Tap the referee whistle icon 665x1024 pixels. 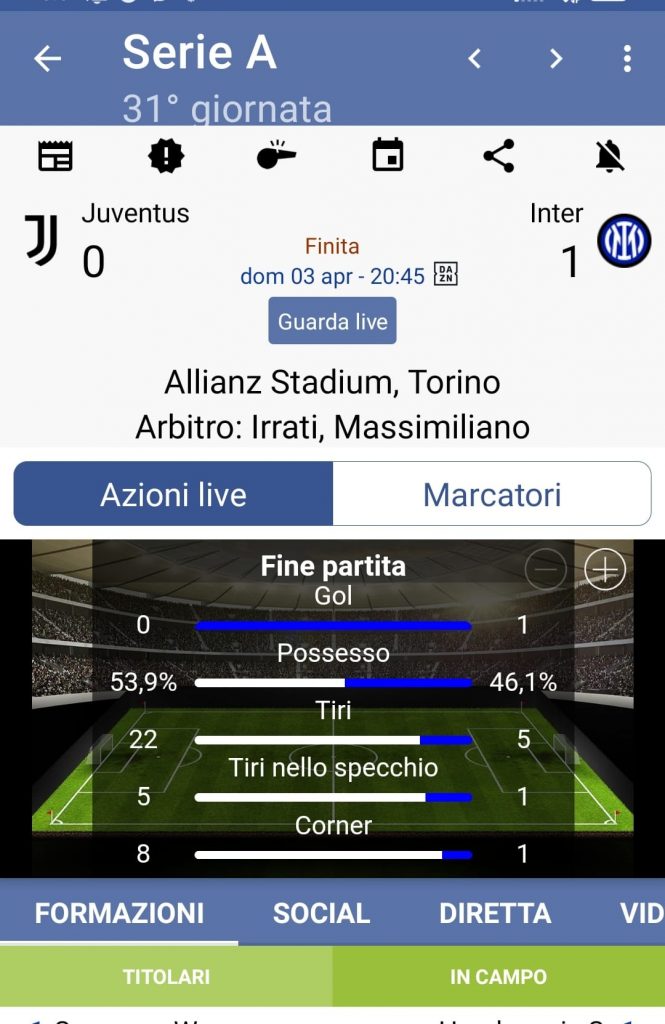pos(276,156)
